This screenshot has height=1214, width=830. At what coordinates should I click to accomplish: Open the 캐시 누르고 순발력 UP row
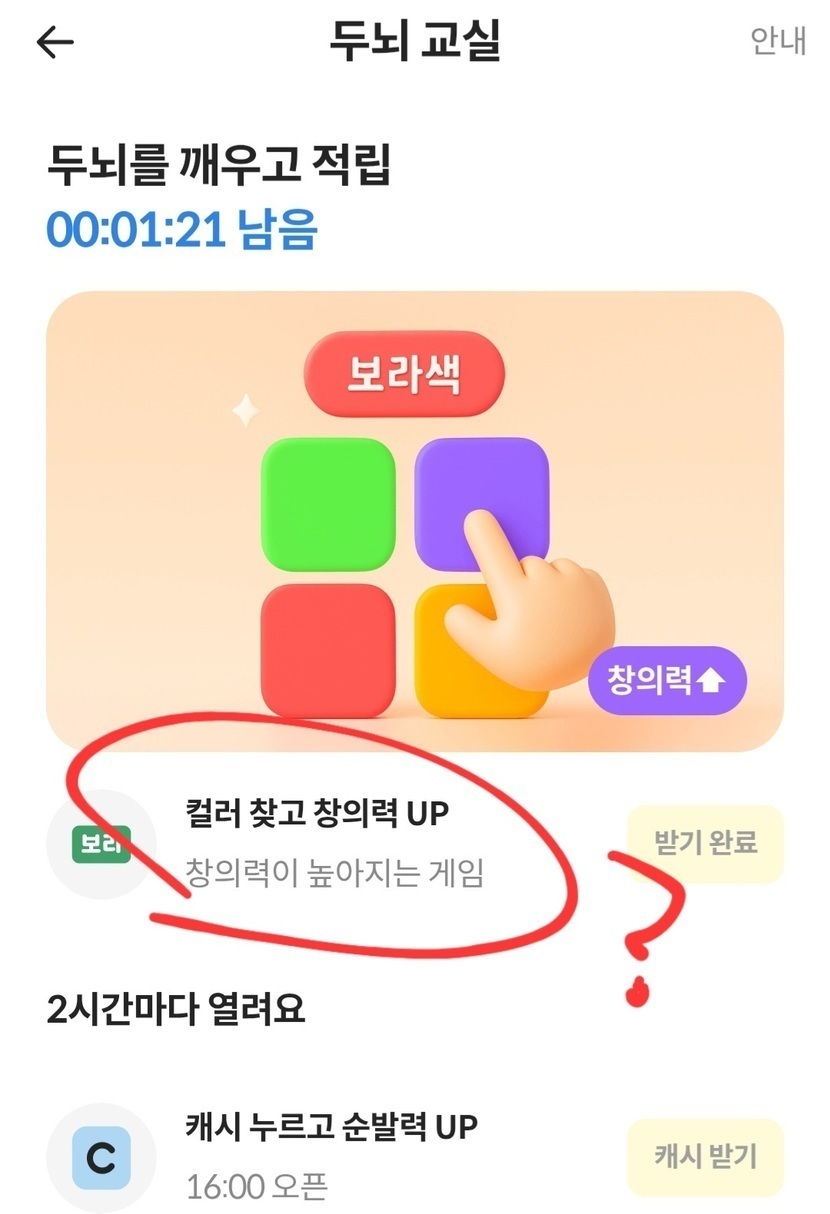coord(330,1157)
